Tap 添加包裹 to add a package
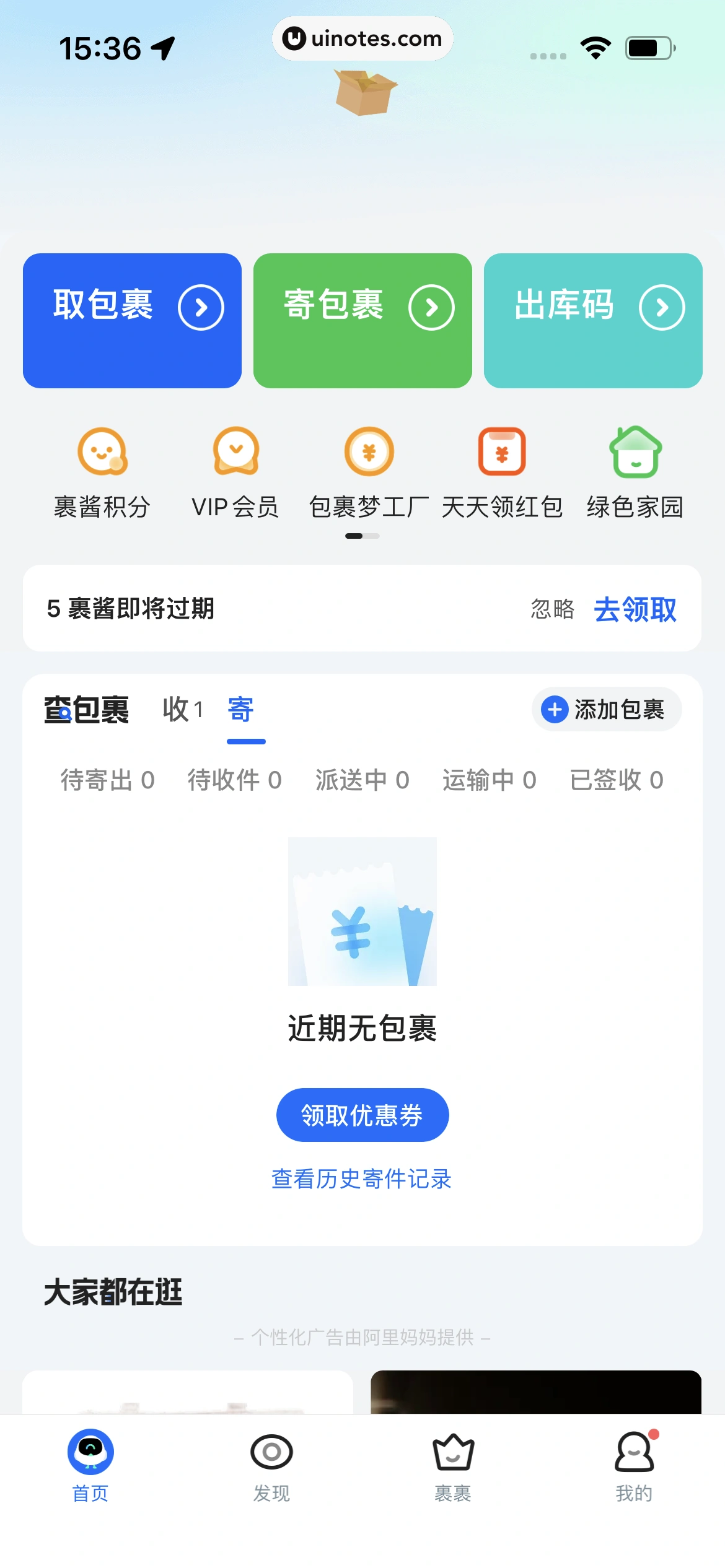This screenshot has width=725, height=1568. pyautogui.click(x=606, y=710)
